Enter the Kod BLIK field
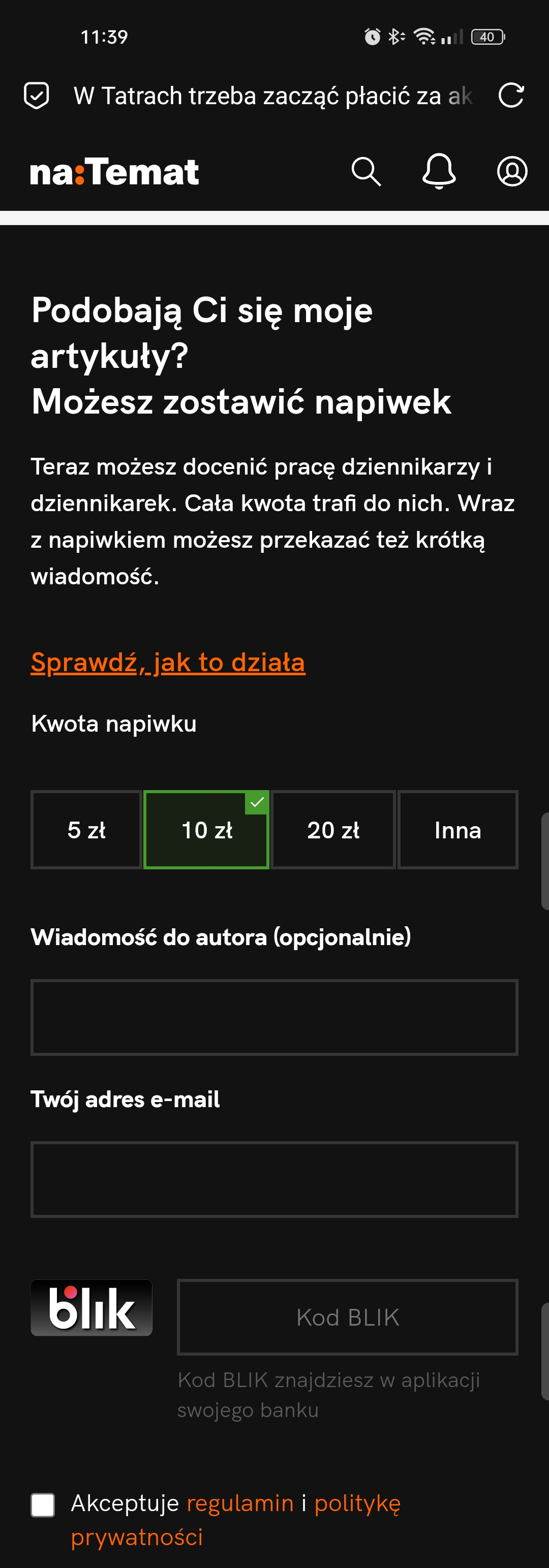The image size is (549, 1568). pos(348,1317)
